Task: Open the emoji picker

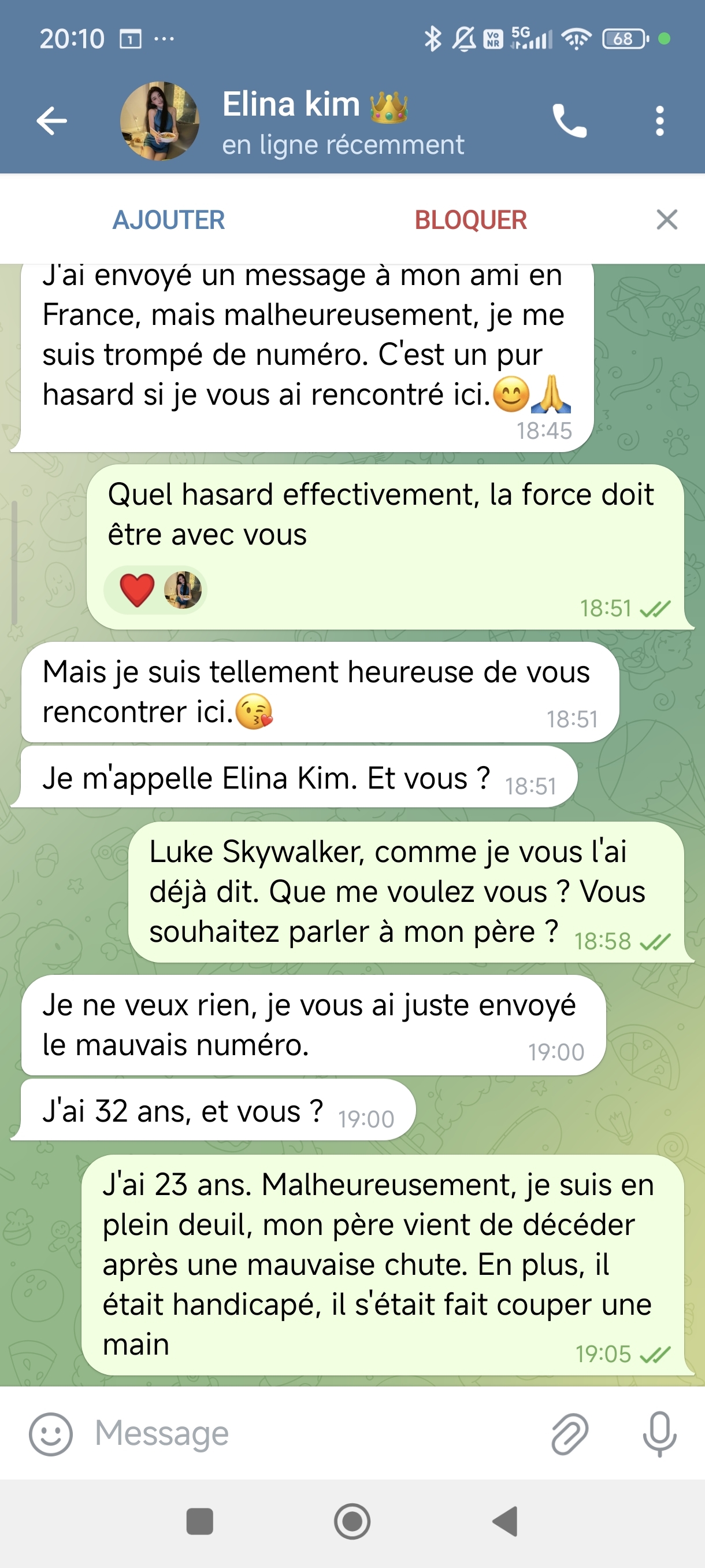Action: (50, 1433)
